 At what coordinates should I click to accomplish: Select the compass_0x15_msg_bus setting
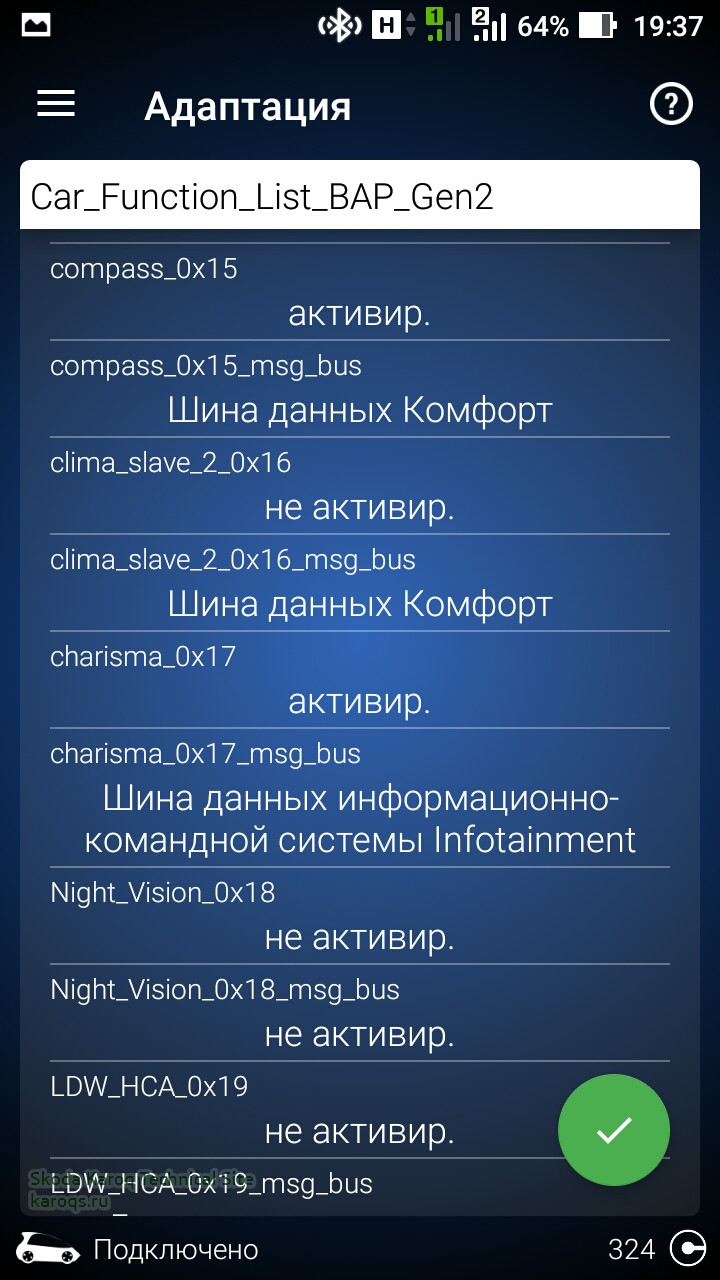click(360, 410)
